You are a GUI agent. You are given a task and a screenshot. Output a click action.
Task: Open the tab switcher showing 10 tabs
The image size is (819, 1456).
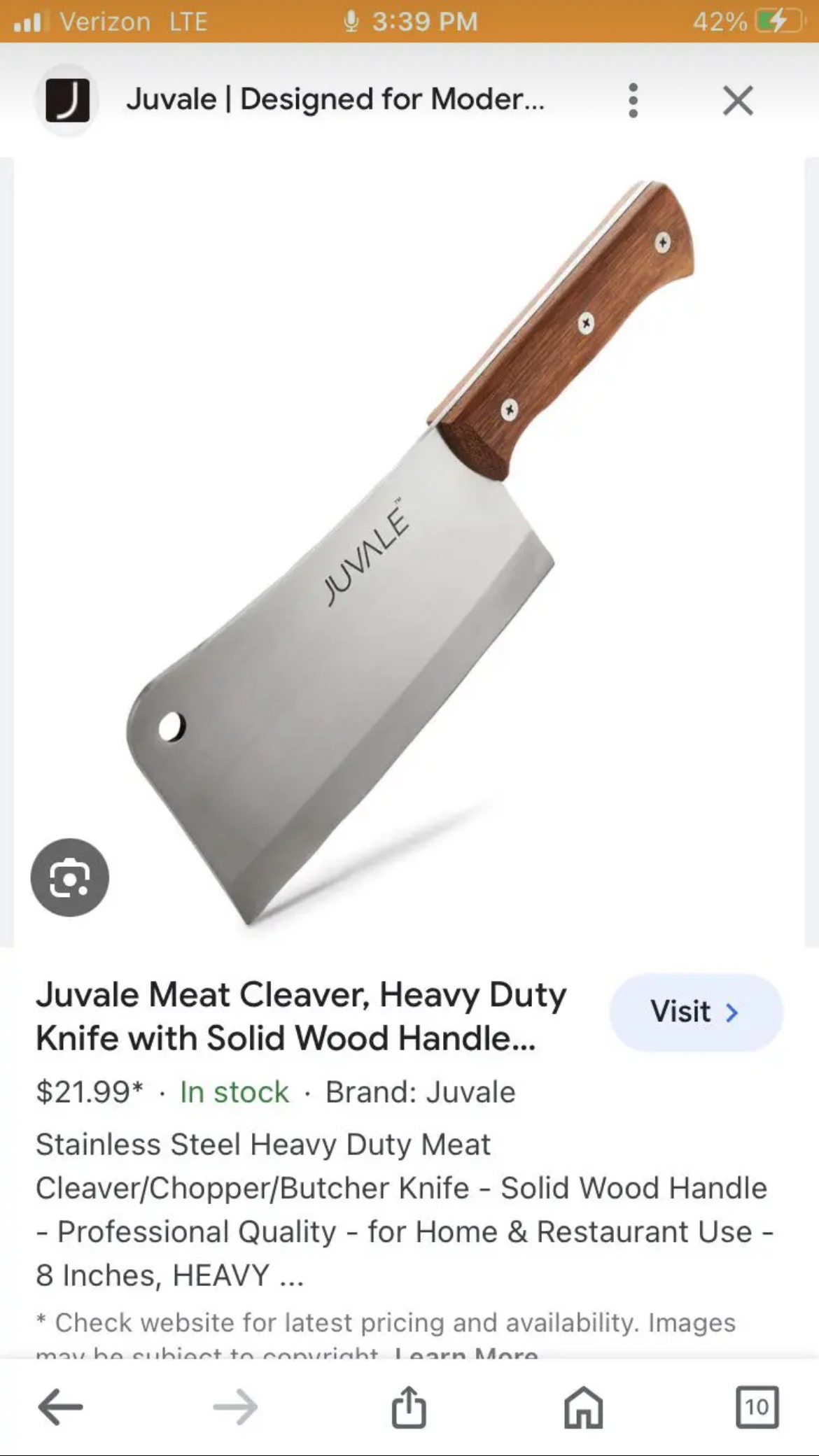757,1406
